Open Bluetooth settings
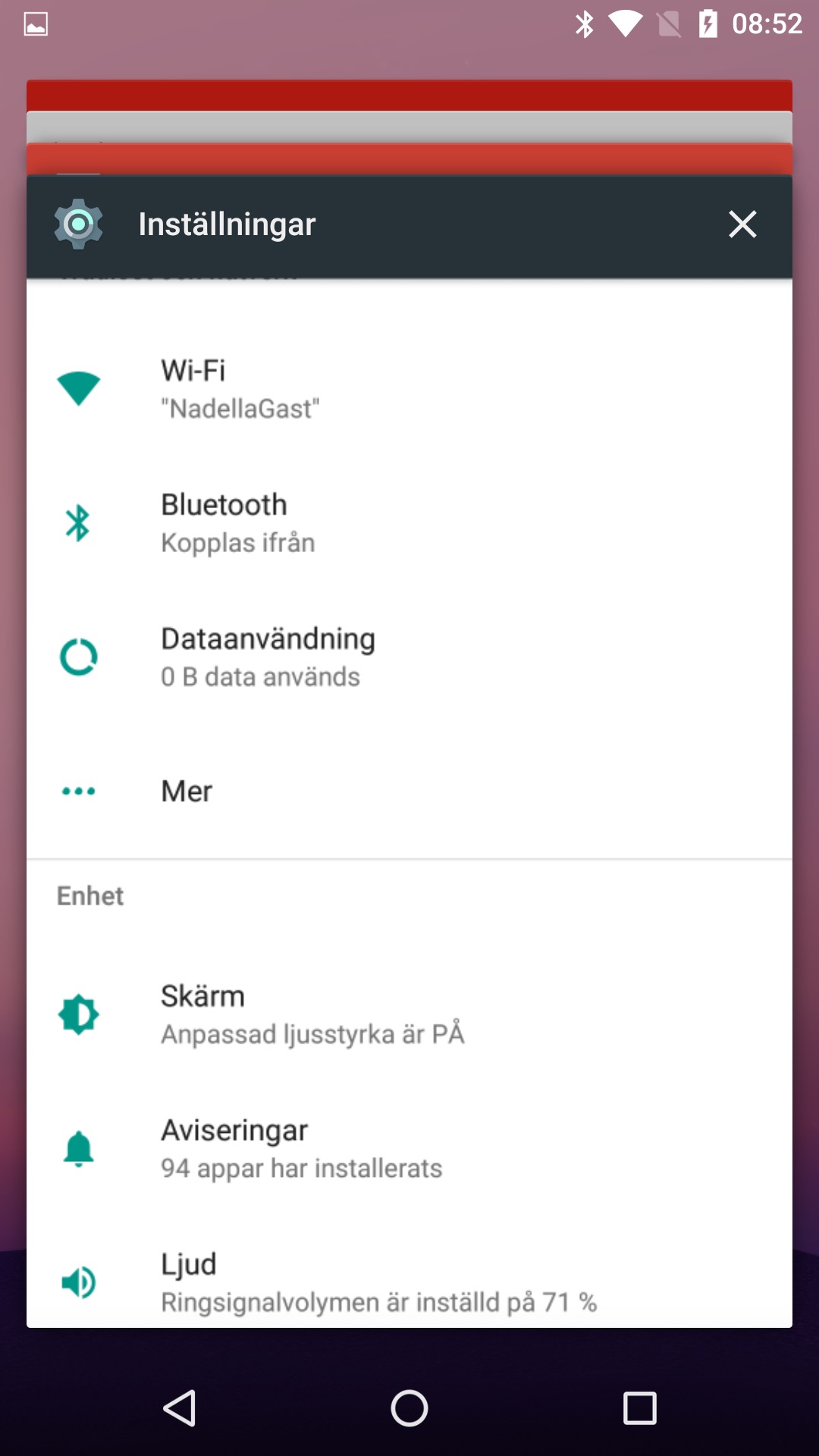Screen dimensions: 819x1456 [x=409, y=523]
